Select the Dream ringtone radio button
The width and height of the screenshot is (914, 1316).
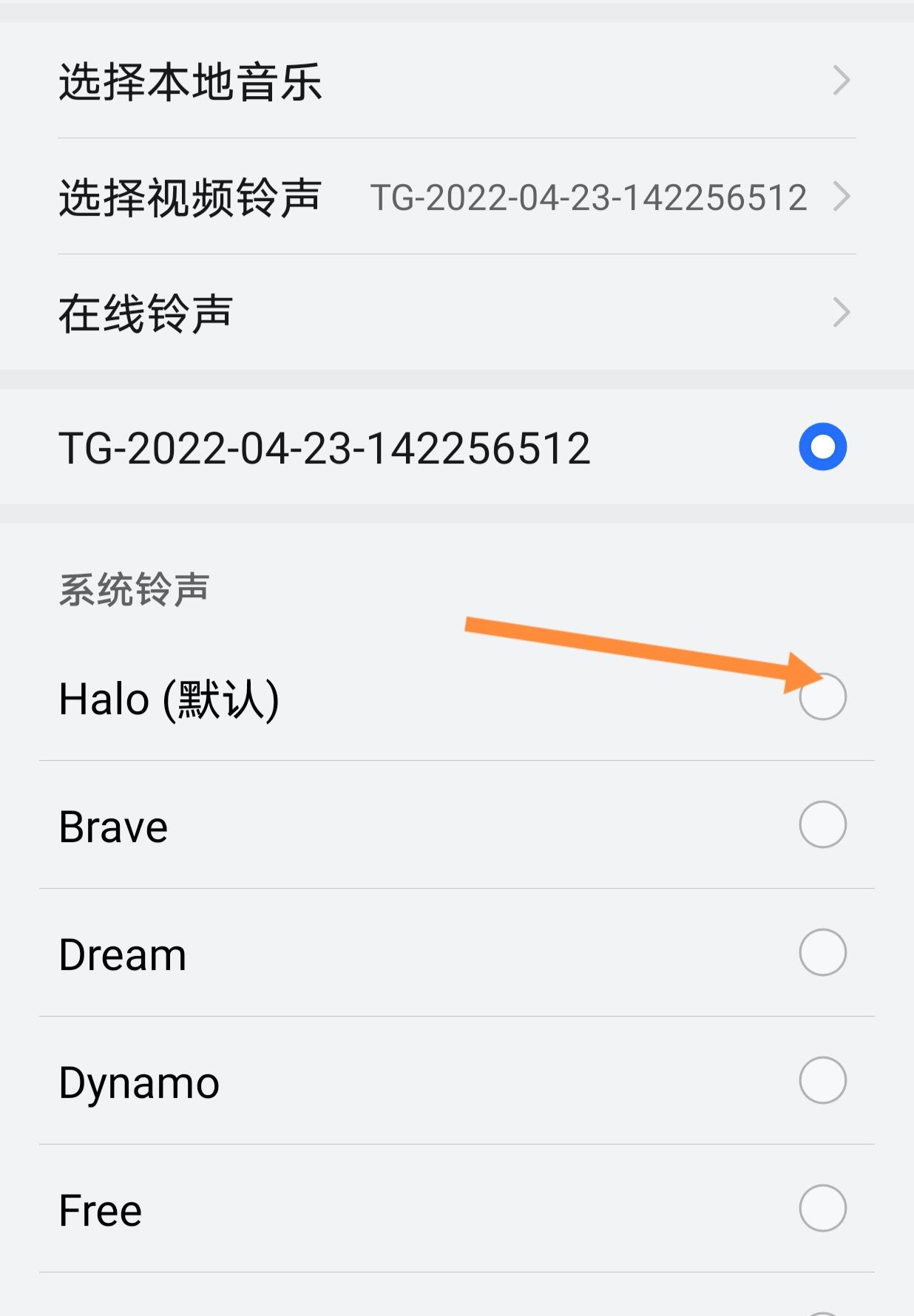823,954
